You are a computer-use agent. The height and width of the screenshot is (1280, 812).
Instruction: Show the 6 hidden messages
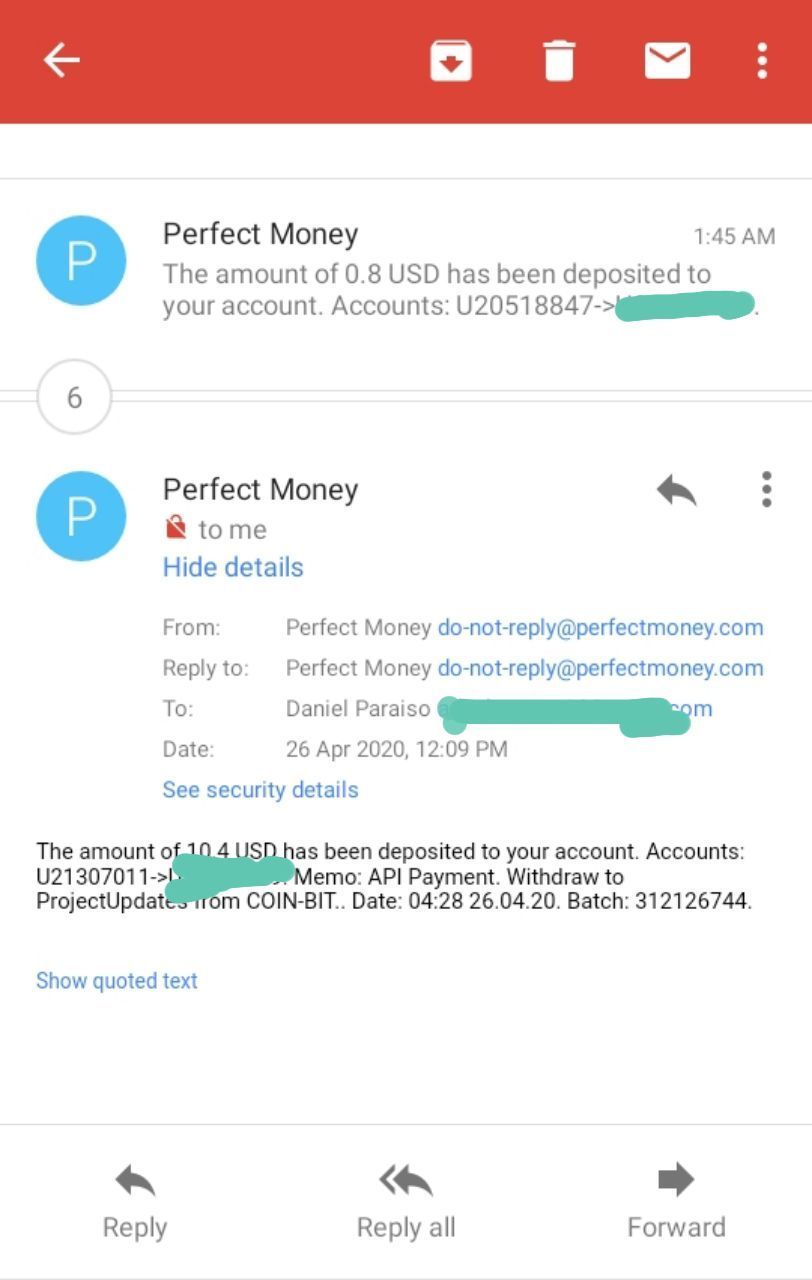(x=74, y=397)
